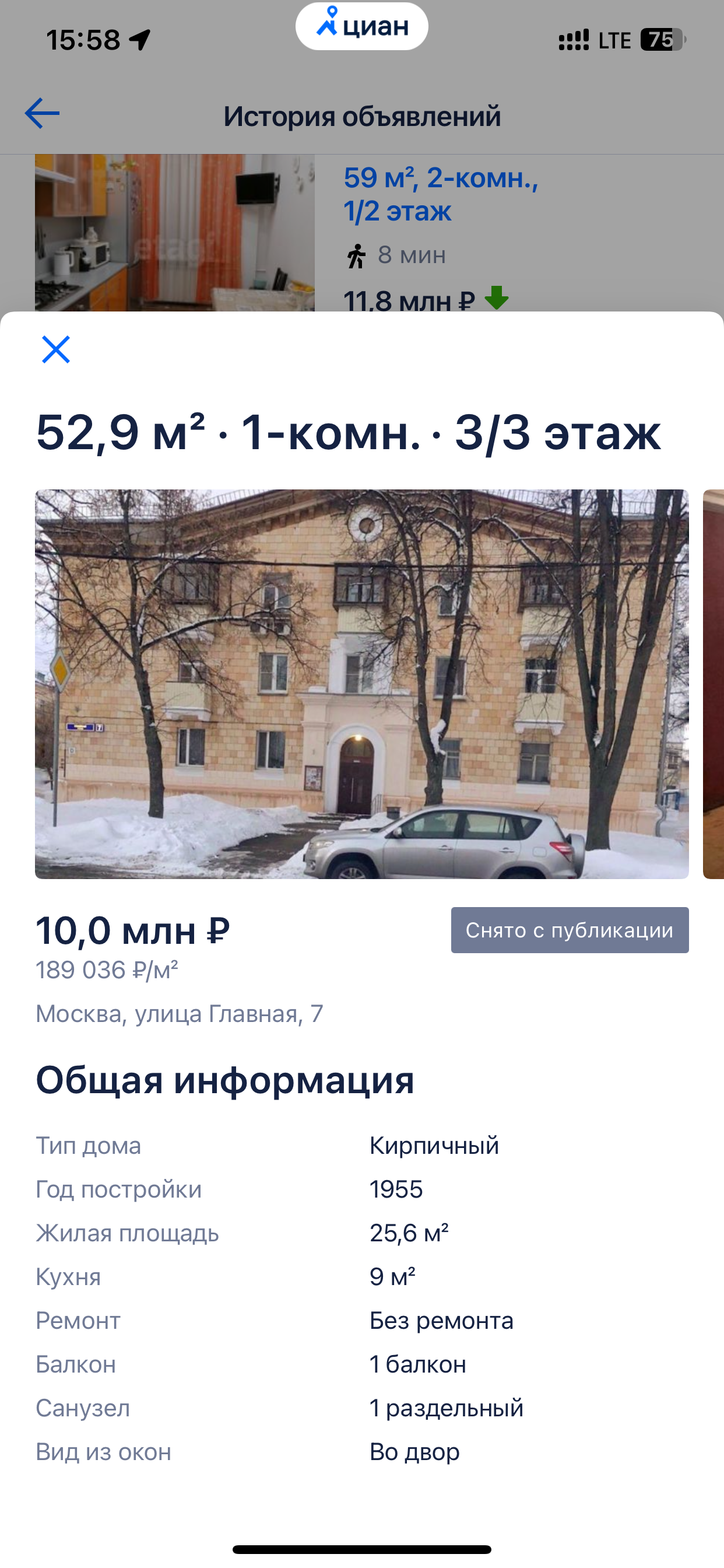Open the building photo of the 52,9 м² flat
Viewport: 724px width, 1568px height.
(361, 684)
